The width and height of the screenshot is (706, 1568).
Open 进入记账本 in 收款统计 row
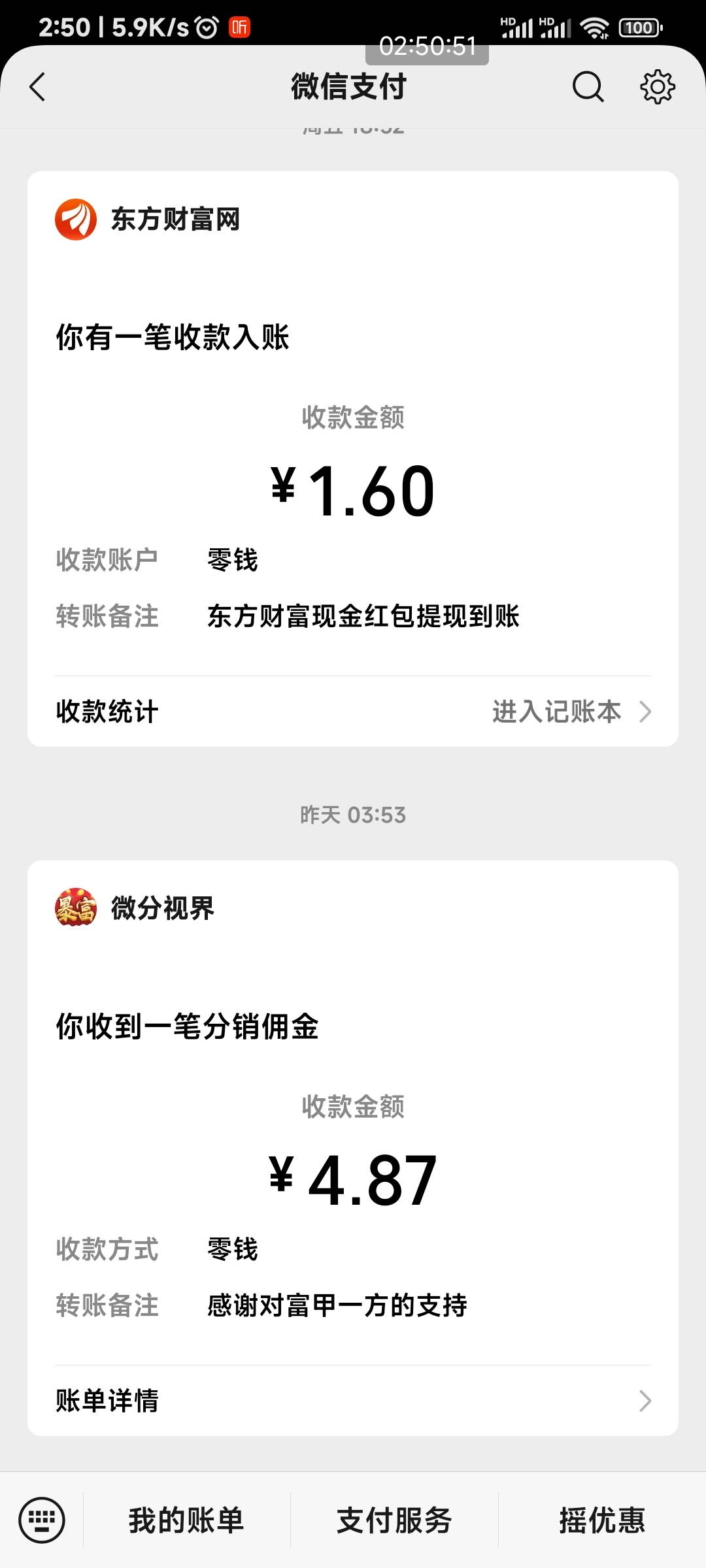[x=571, y=711]
